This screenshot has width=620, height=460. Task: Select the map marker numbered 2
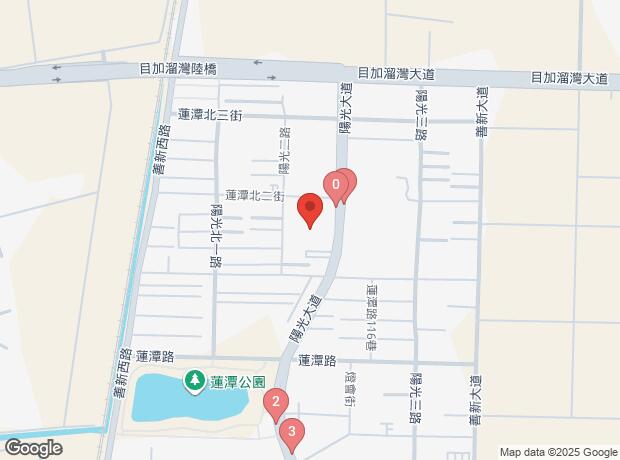click(275, 404)
